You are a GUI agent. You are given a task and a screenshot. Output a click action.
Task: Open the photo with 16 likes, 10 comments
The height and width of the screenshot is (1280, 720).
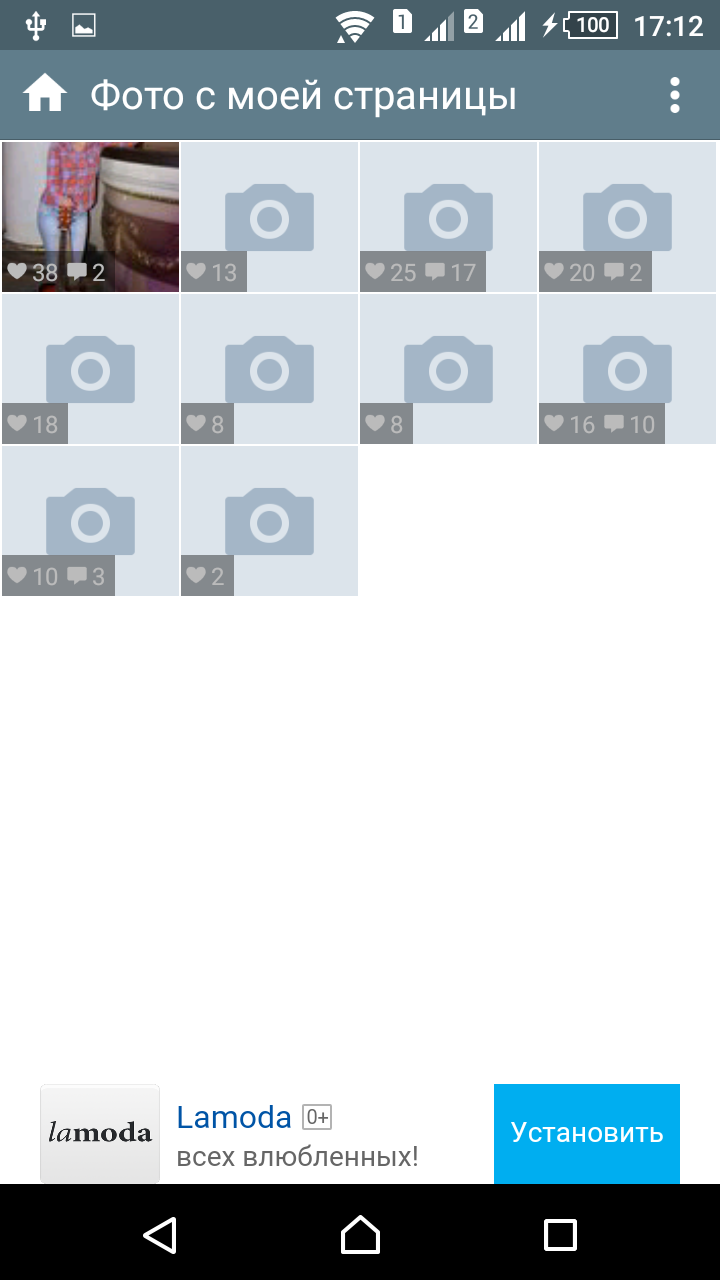[x=627, y=369]
